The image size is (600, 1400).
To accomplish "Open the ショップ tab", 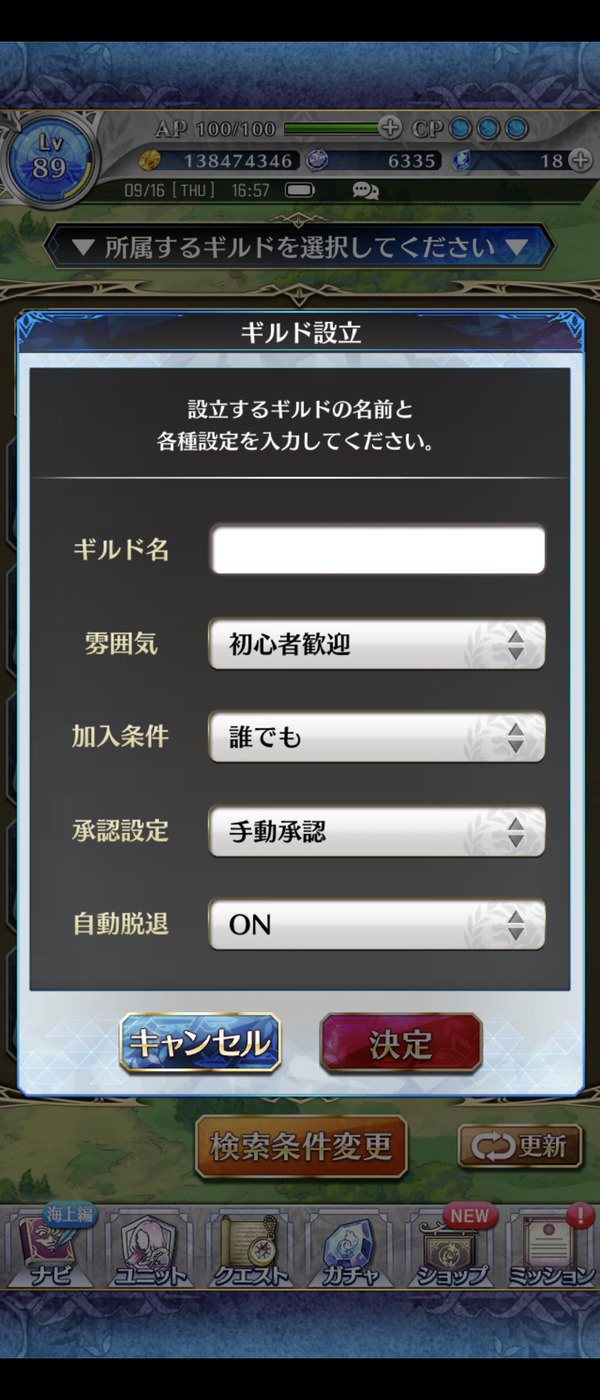I will click(450, 1247).
